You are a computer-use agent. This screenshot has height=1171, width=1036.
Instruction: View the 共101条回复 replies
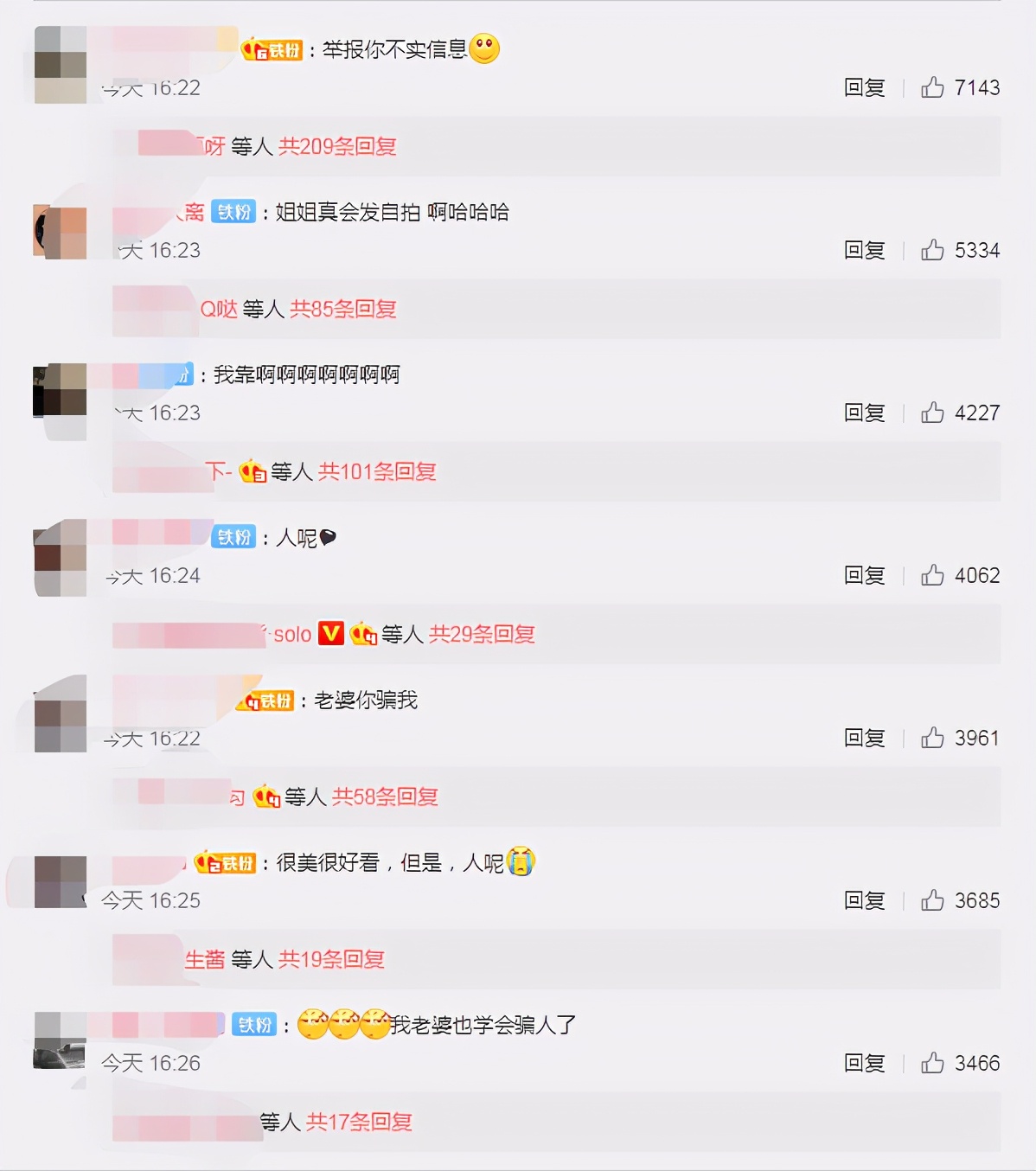(377, 471)
